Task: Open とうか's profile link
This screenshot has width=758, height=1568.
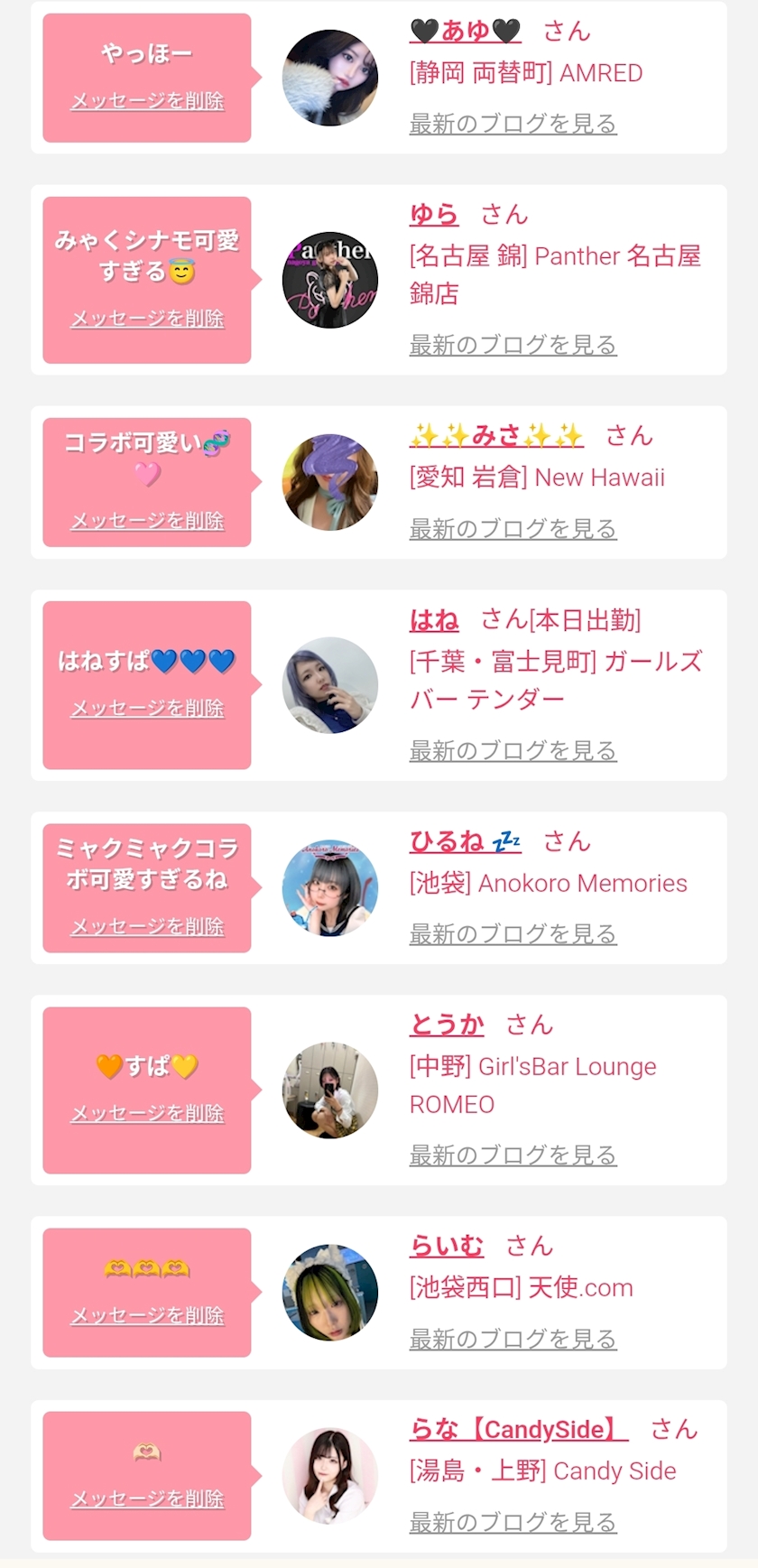Action: (447, 1025)
